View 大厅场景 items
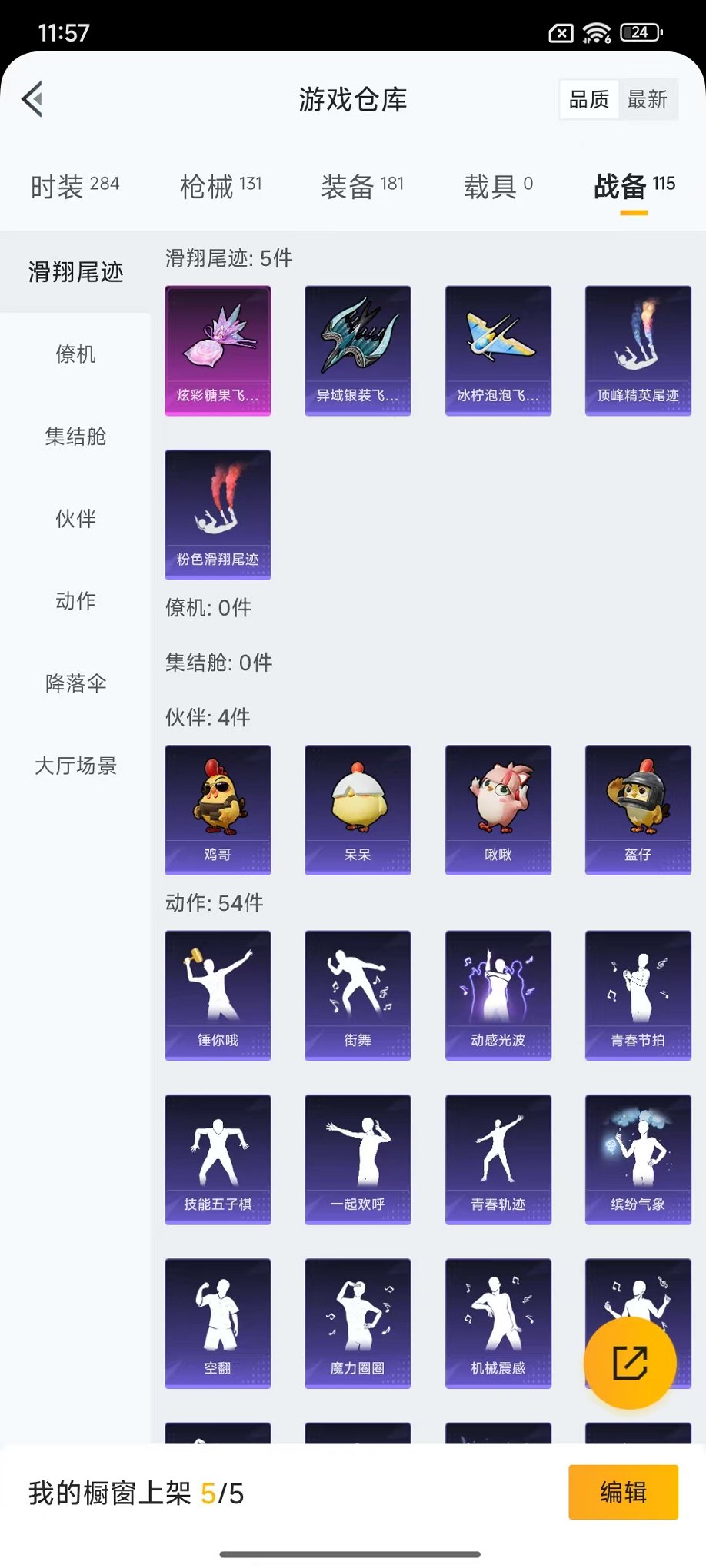Image resolution: width=706 pixels, height=1568 pixels. (75, 766)
